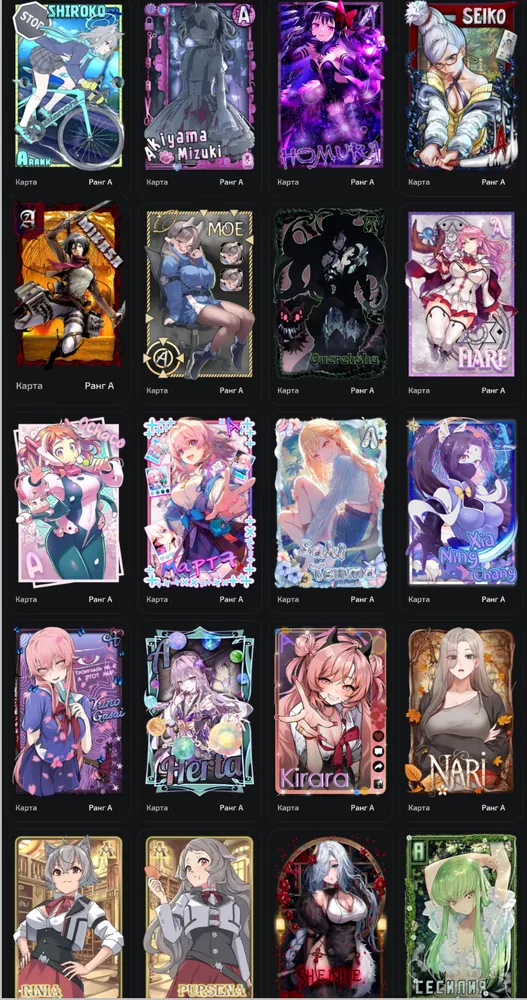Tap the Moe card
Viewport: 527px width, 1000px height.
point(200,294)
